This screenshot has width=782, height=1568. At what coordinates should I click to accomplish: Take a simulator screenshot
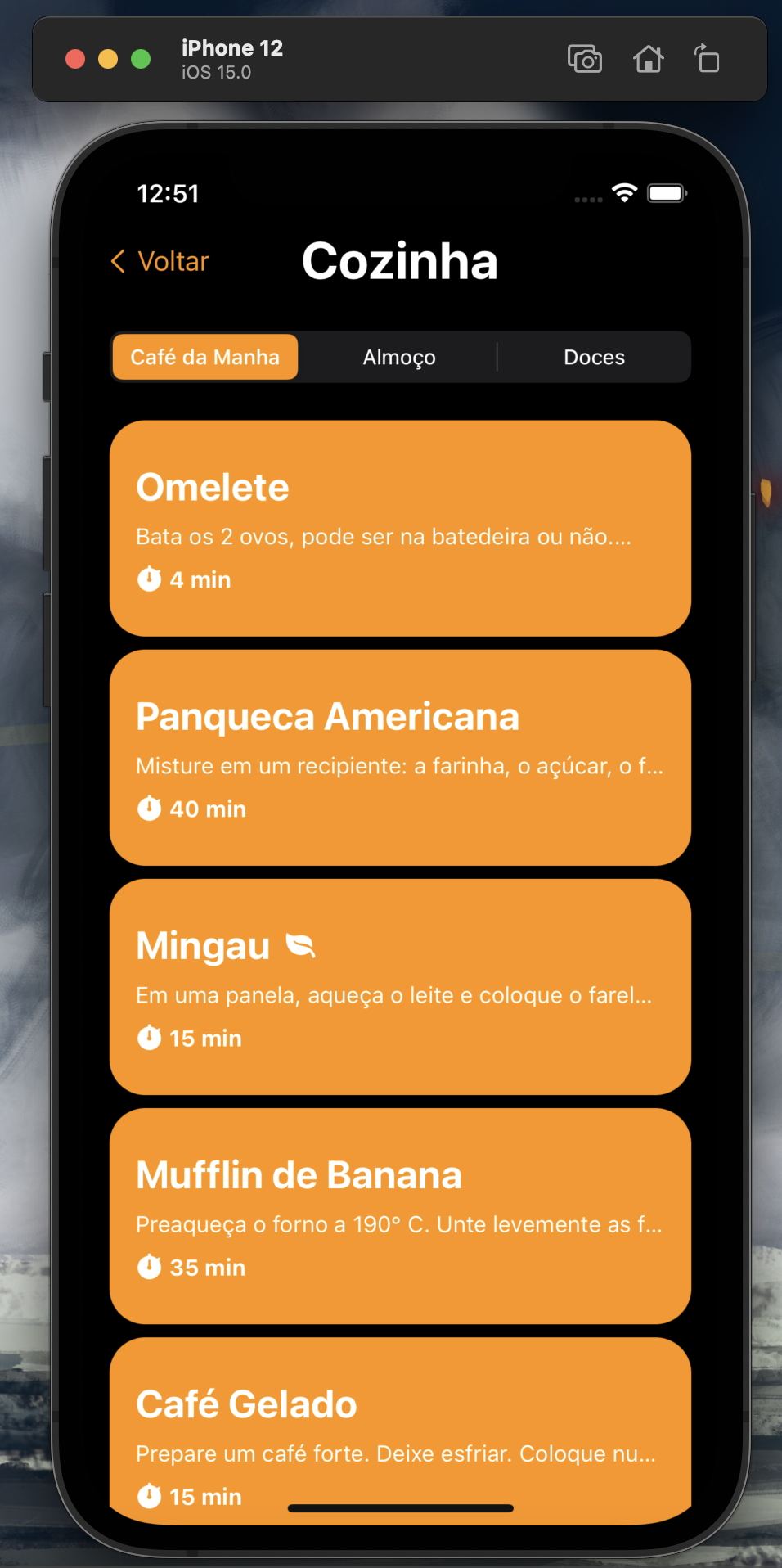(585, 60)
